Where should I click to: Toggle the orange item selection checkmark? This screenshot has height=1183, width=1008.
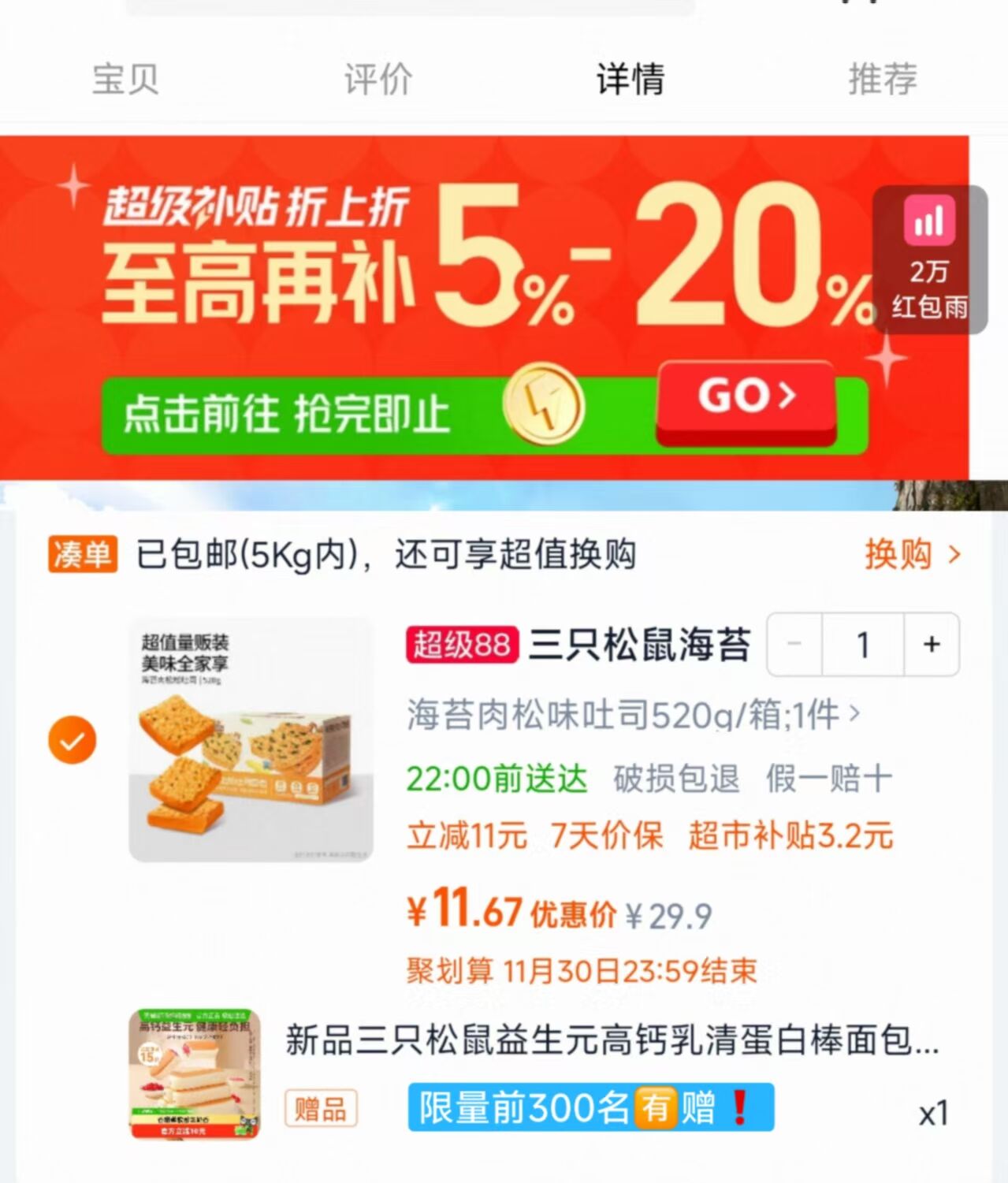71,740
